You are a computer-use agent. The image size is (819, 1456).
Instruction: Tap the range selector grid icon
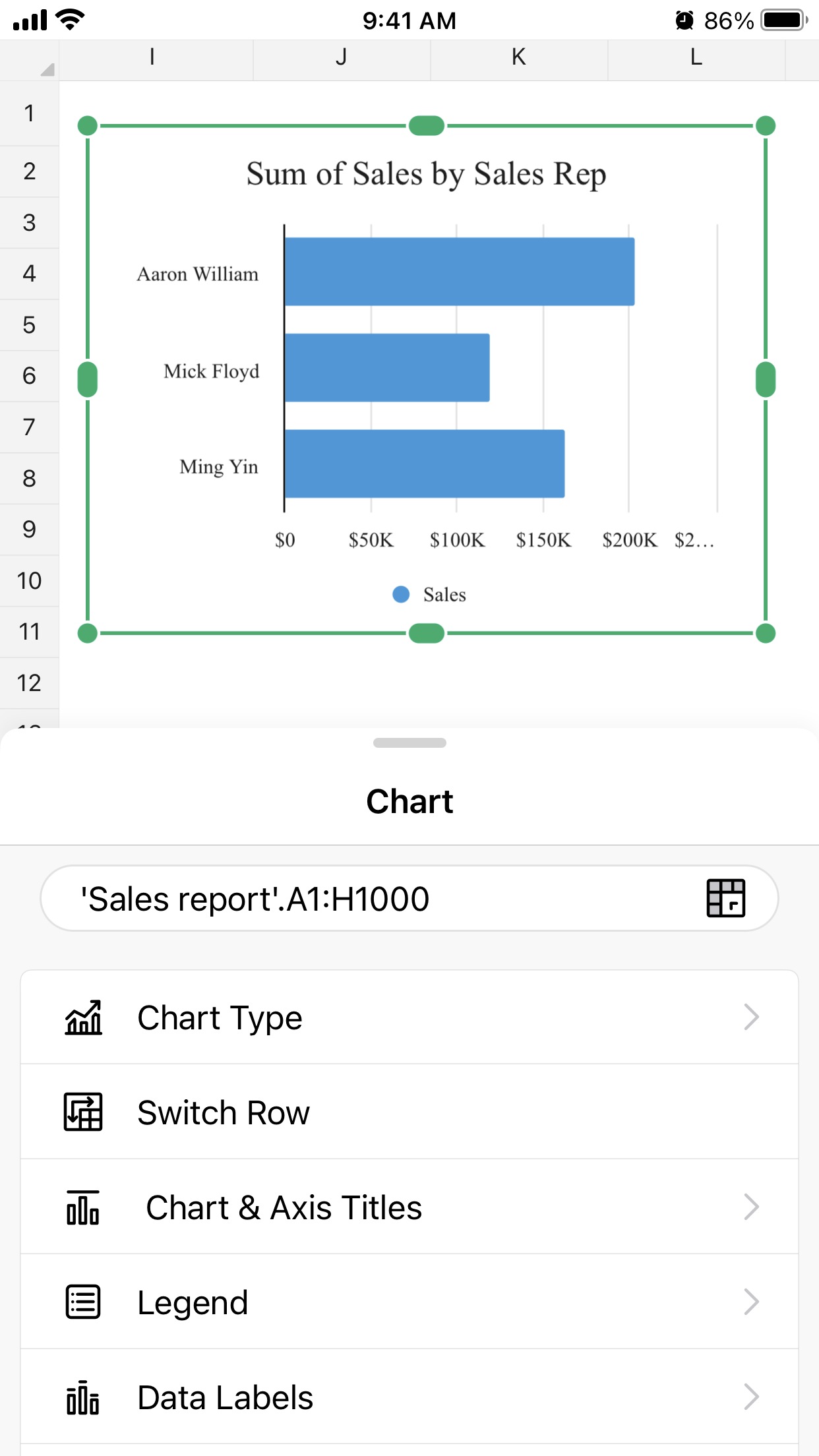click(x=725, y=898)
